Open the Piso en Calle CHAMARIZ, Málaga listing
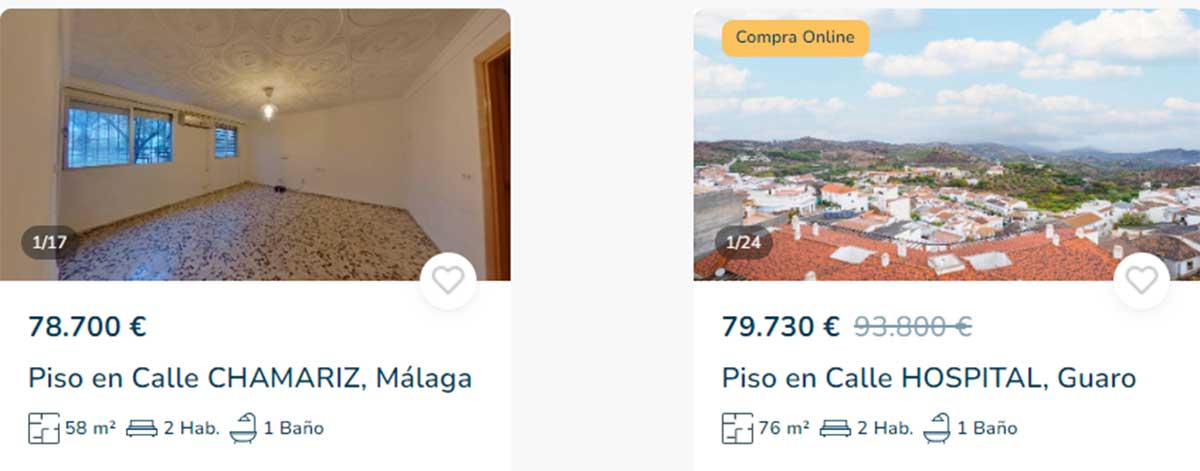The width and height of the screenshot is (1200, 471). click(250, 379)
